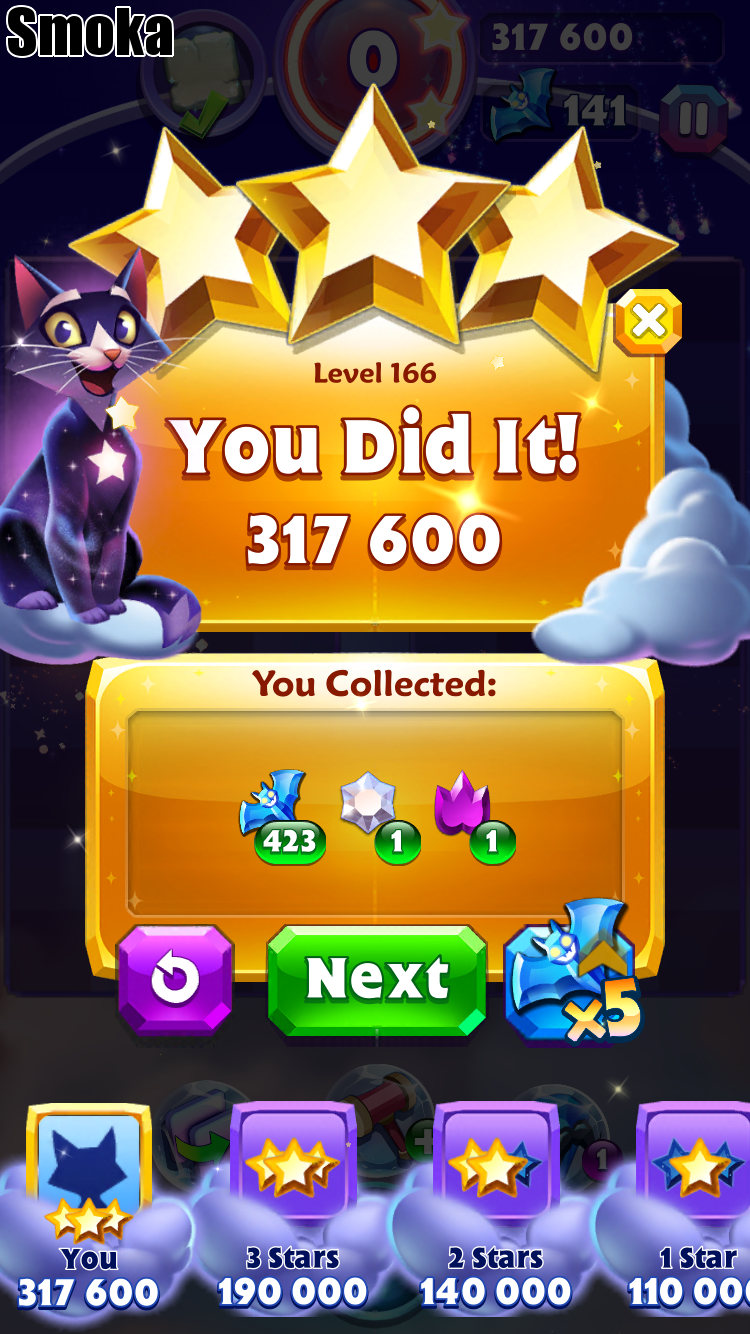This screenshot has height=1334, width=750.
Task: Close the level complete dialog
Action: coord(648,322)
